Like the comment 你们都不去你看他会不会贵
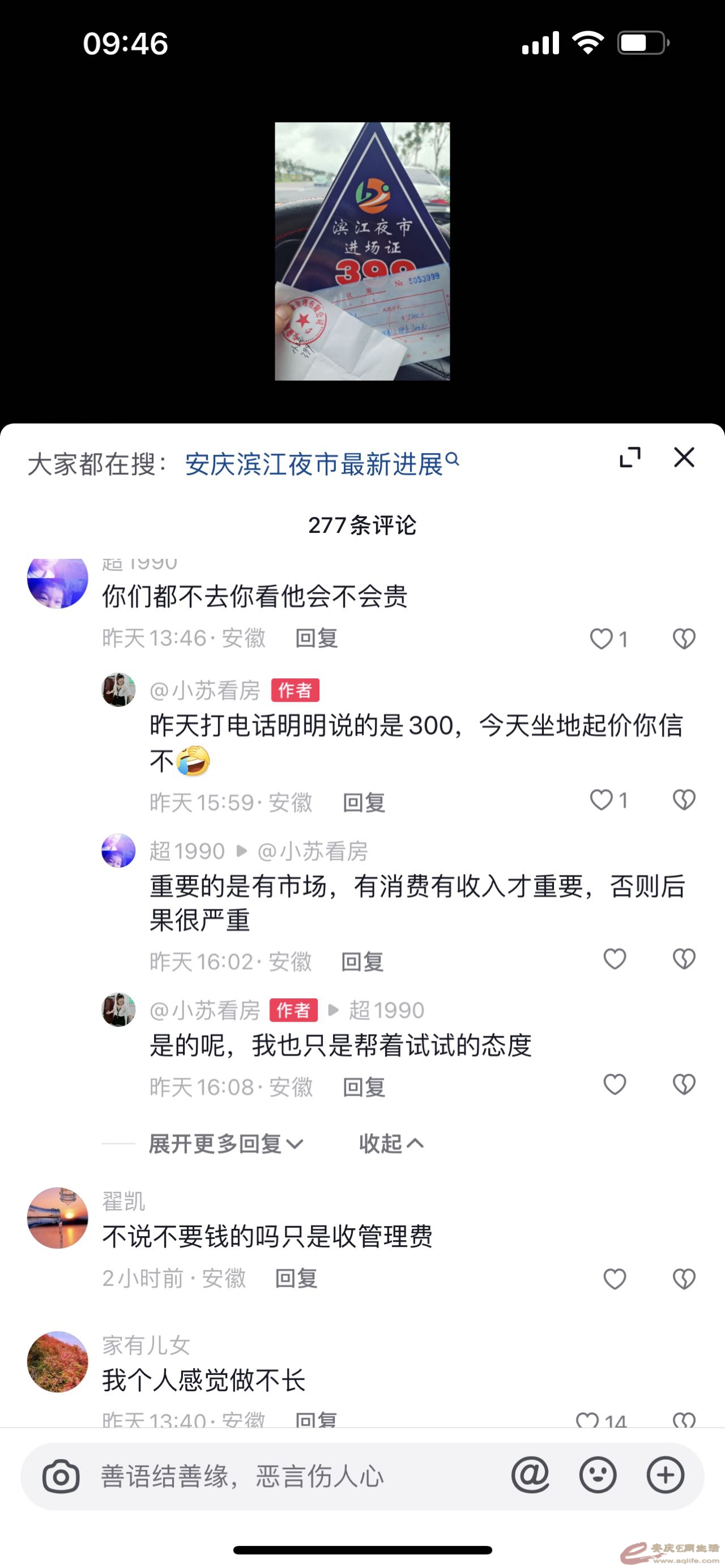The height and width of the screenshot is (1568, 725). (x=602, y=639)
